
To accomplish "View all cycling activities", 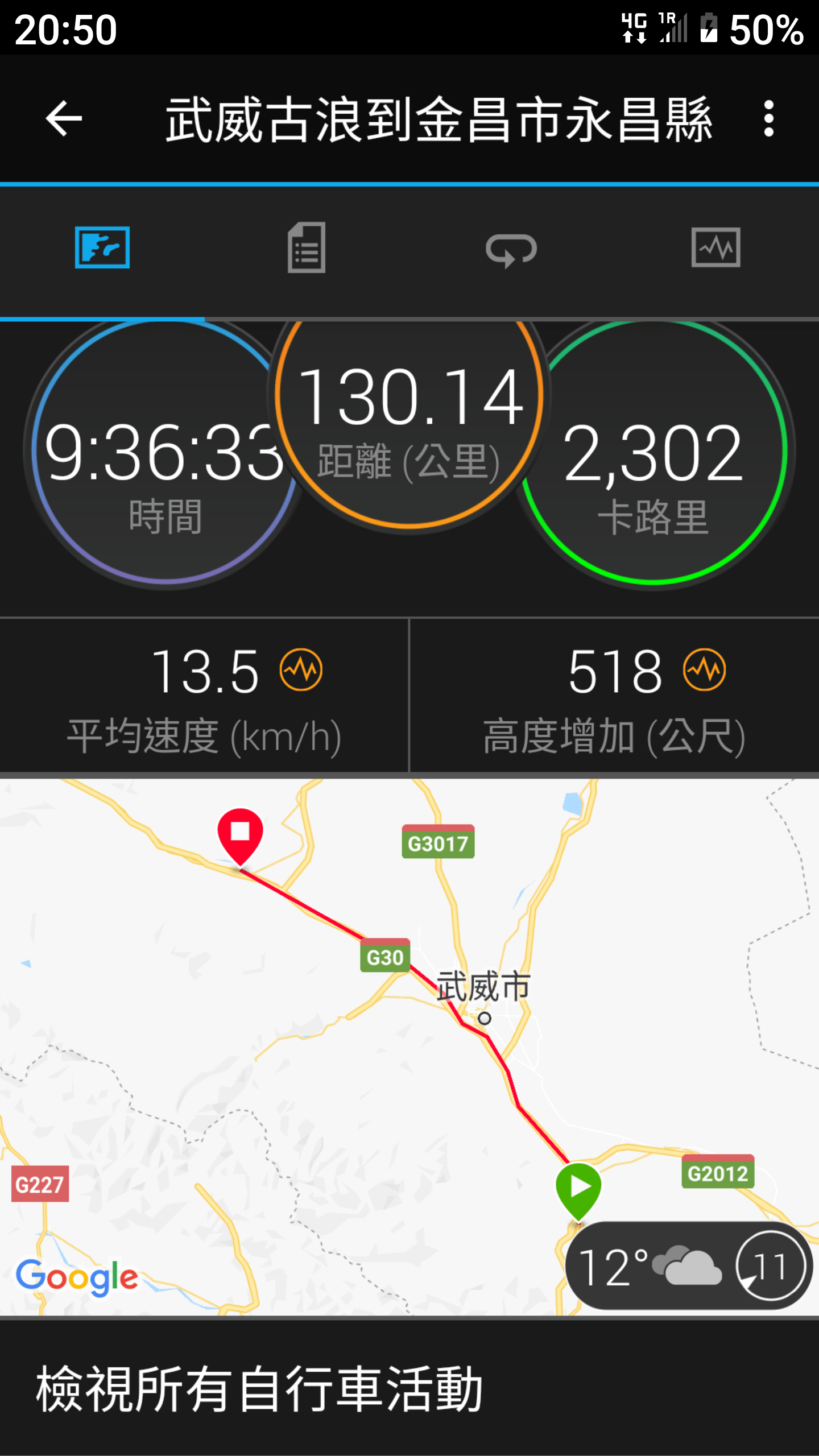I will pos(259,1389).
